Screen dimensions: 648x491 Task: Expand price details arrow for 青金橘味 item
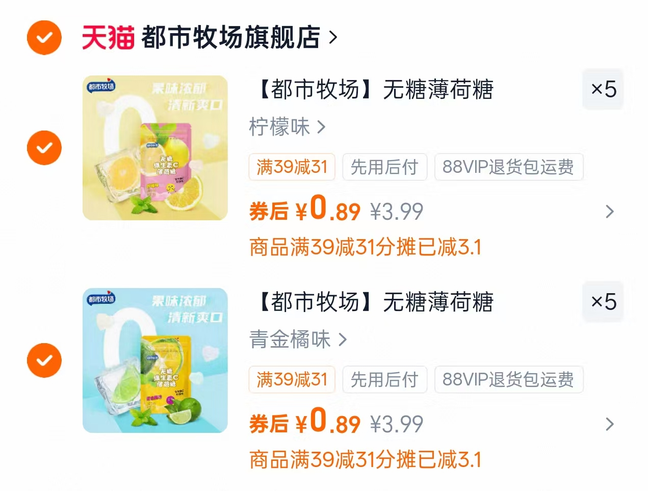(x=610, y=424)
